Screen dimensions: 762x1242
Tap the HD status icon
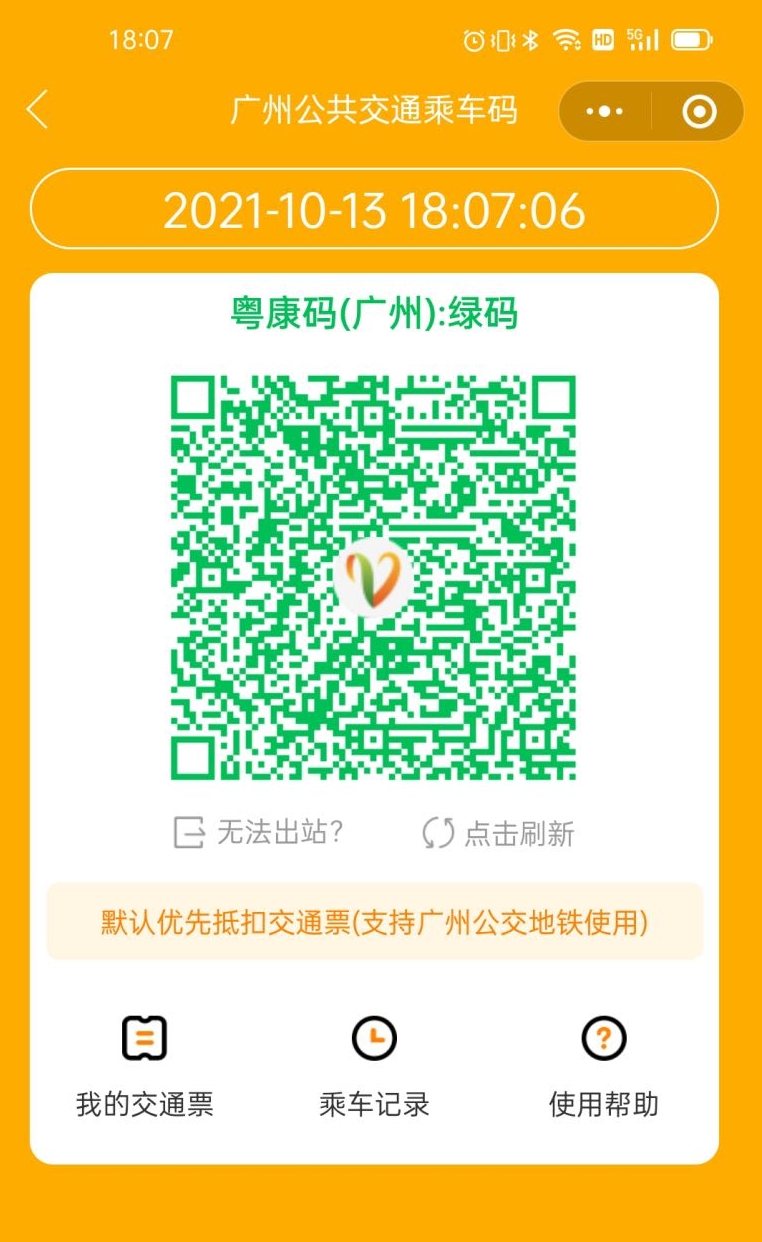pyautogui.click(x=604, y=38)
